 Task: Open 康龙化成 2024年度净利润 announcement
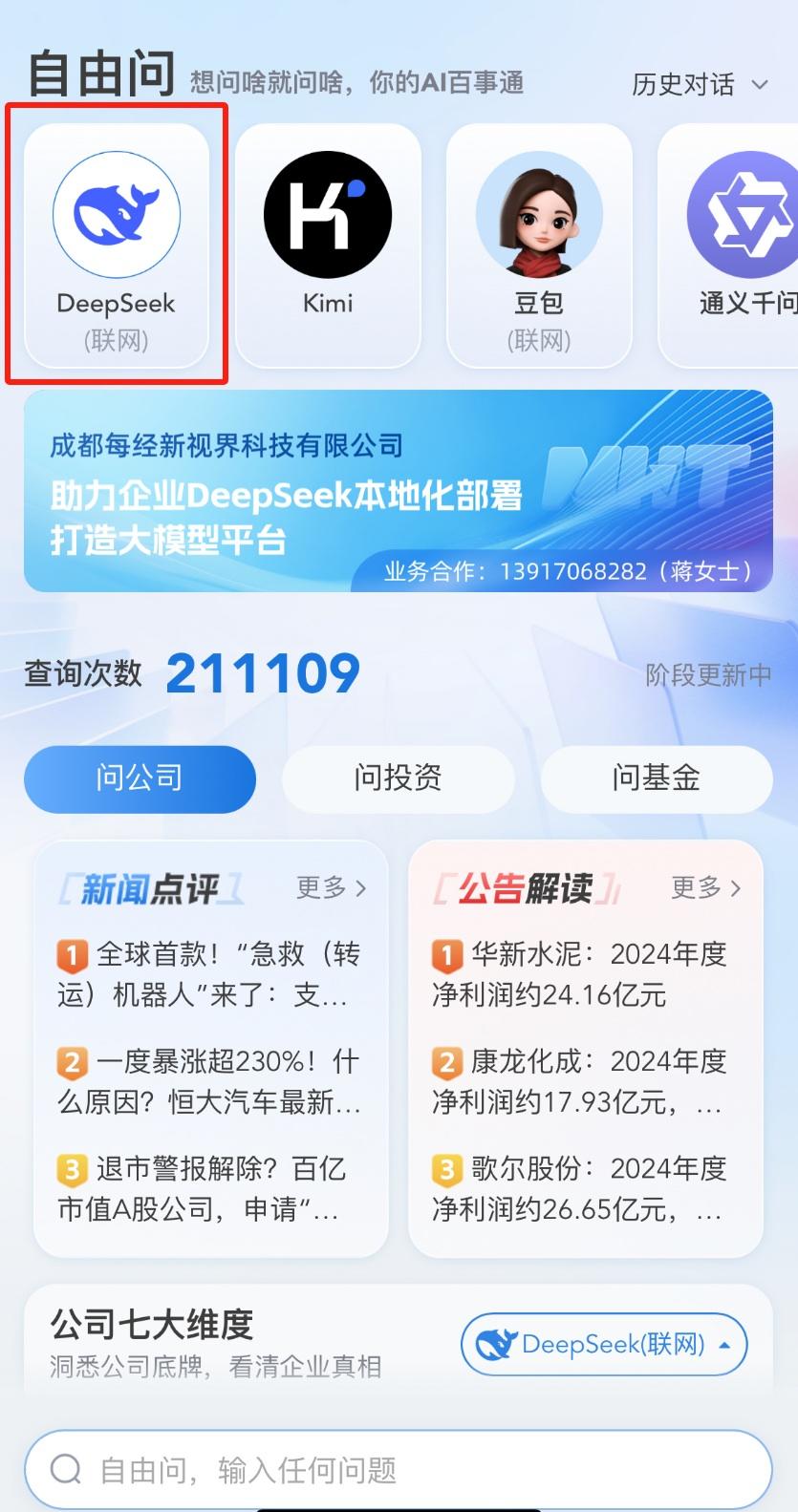click(583, 1081)
